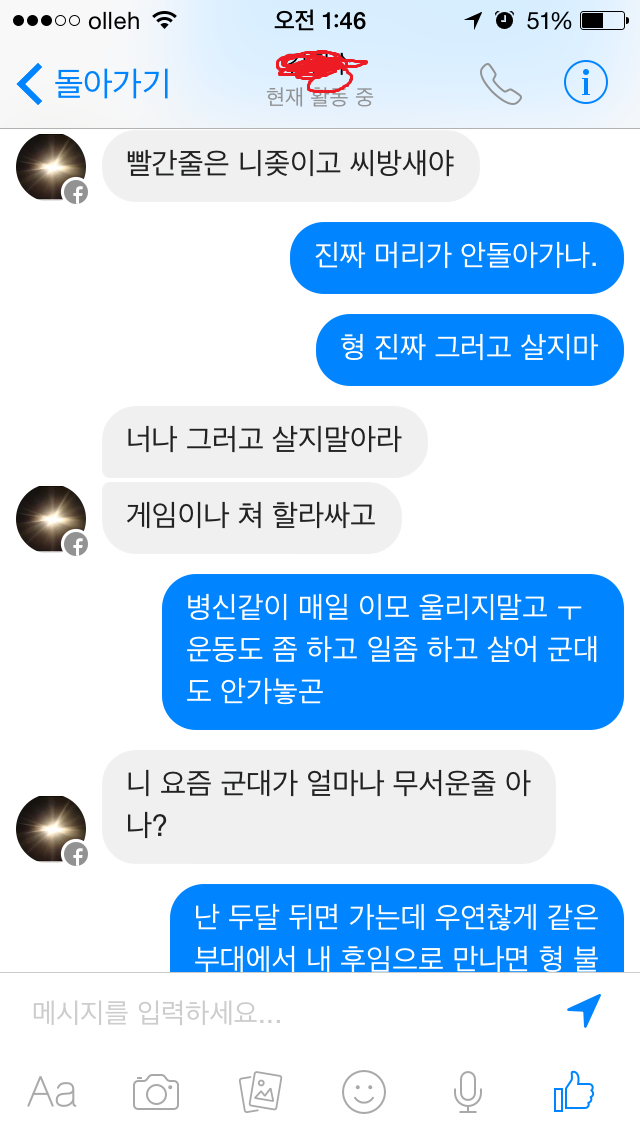Screen dimensions: 640x1136
Task: Send a thumbs-up like
Action: [574, 1090]
